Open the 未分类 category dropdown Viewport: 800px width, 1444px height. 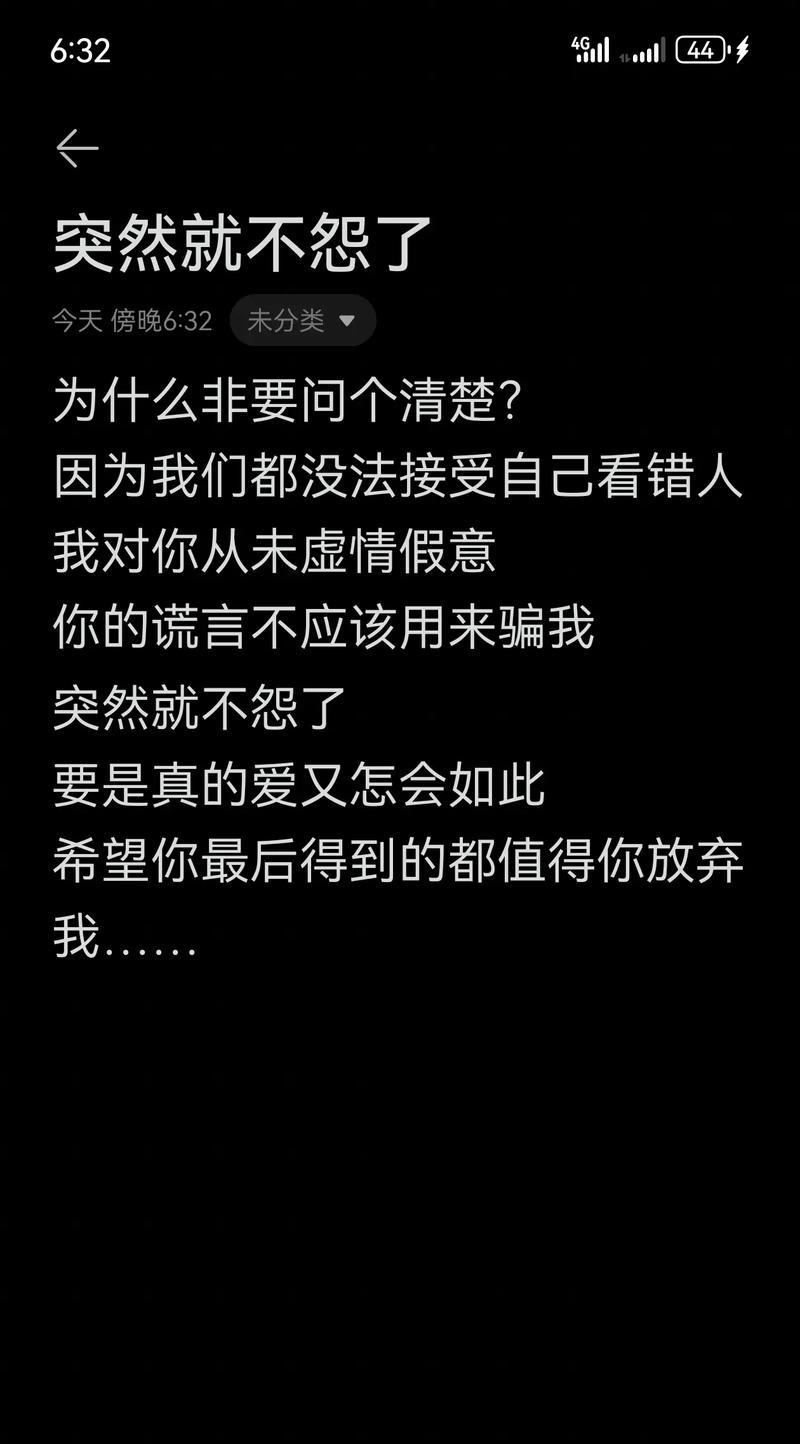point(303,320)
